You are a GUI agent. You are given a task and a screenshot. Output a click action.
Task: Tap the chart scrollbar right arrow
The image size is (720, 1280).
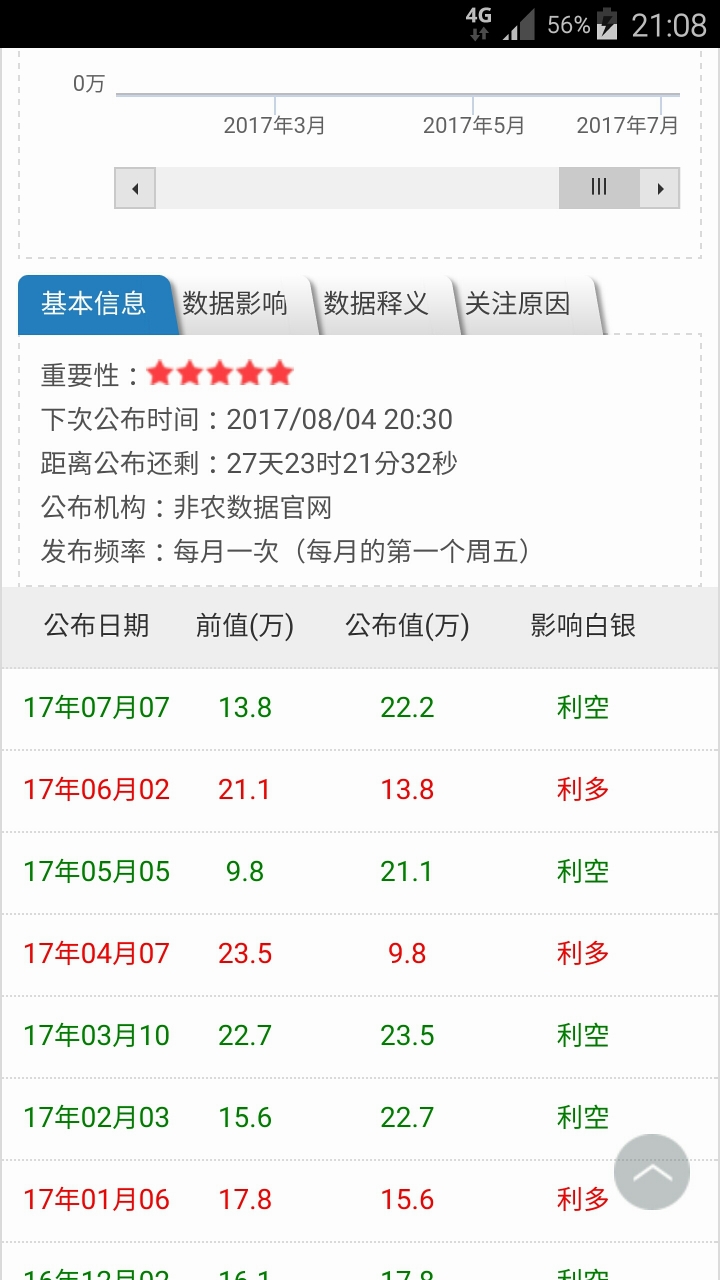[x=660, y=188]
